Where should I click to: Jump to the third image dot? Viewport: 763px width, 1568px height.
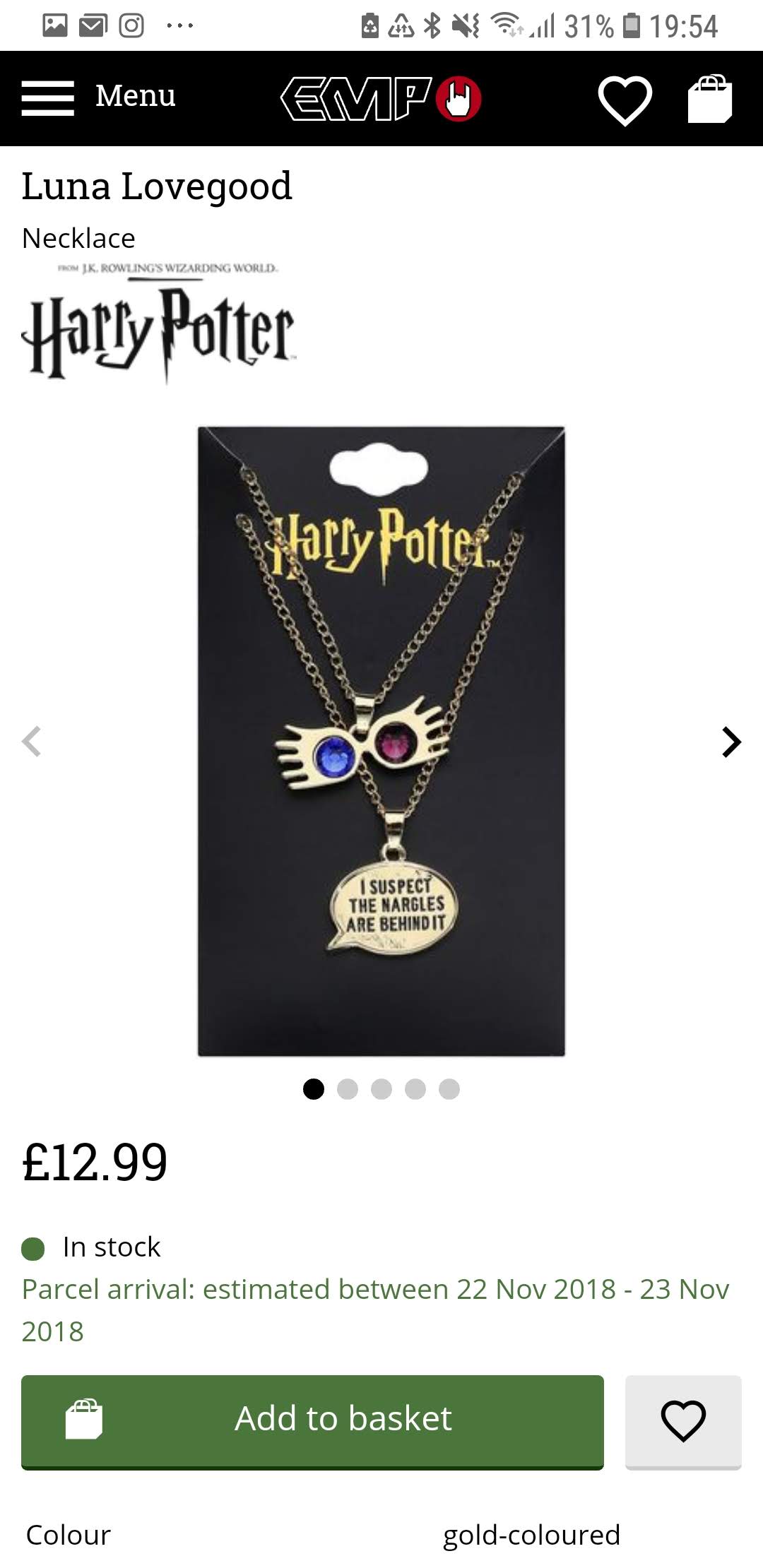click(381, 1089)
